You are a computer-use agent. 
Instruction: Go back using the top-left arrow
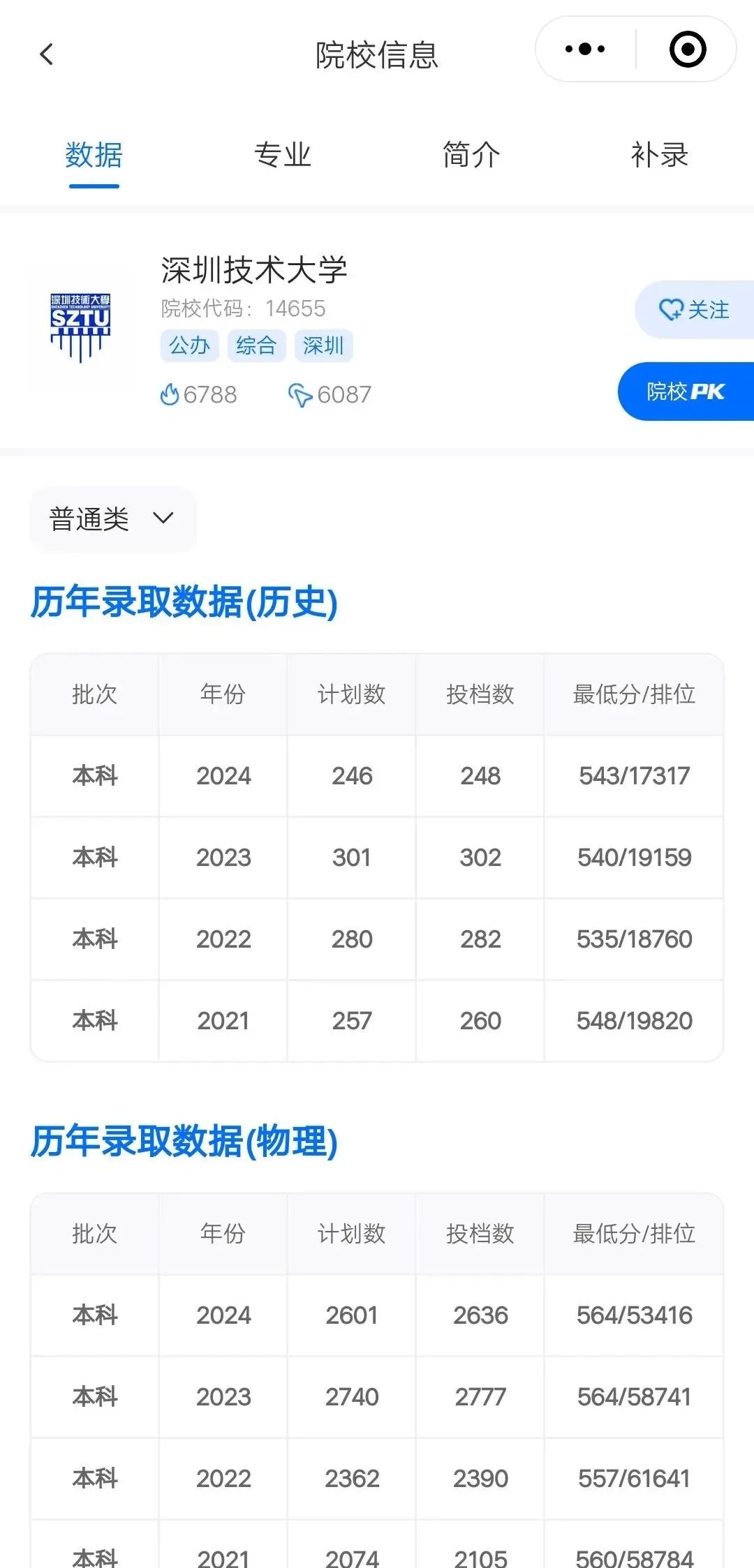(x=47, y=54)
